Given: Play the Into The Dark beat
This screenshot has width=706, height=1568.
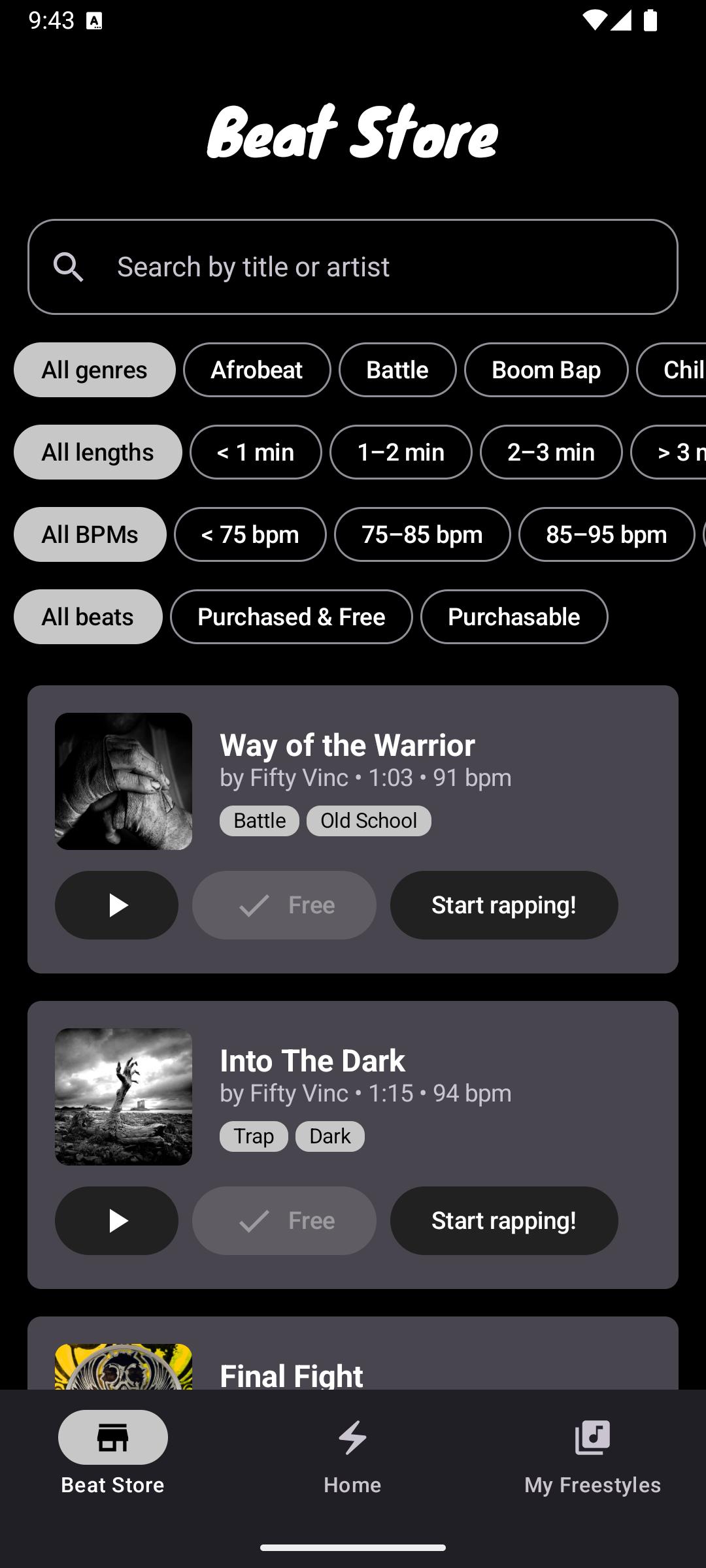Looking at the screenshot, I should click(x=116, y=1220).
